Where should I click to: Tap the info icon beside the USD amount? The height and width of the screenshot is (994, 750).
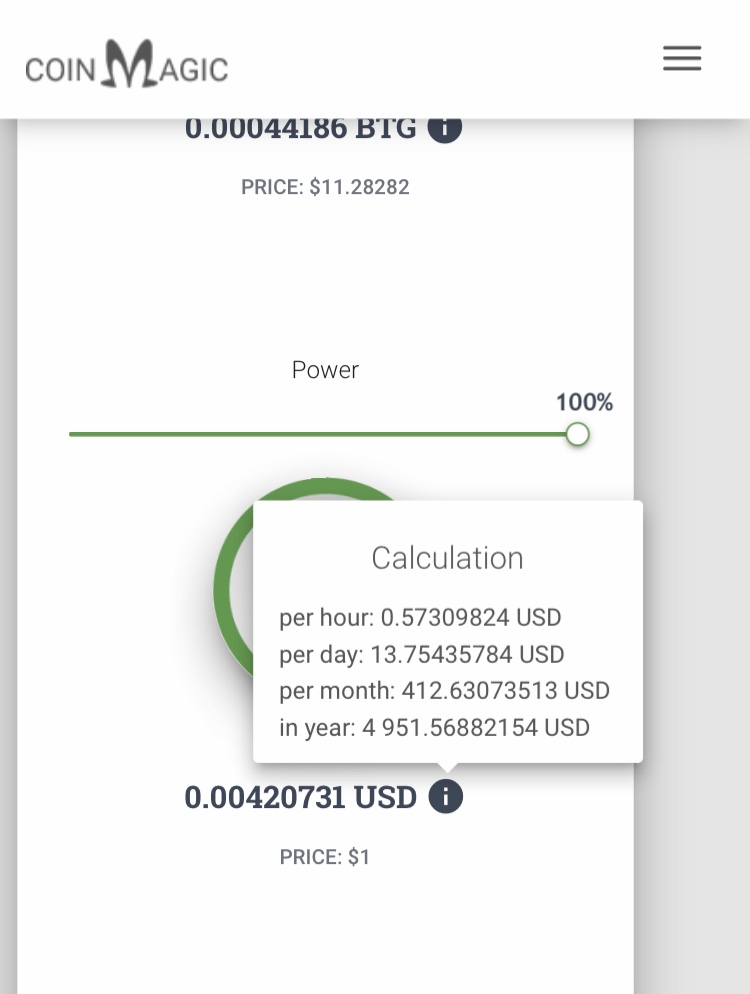(446, 797)
